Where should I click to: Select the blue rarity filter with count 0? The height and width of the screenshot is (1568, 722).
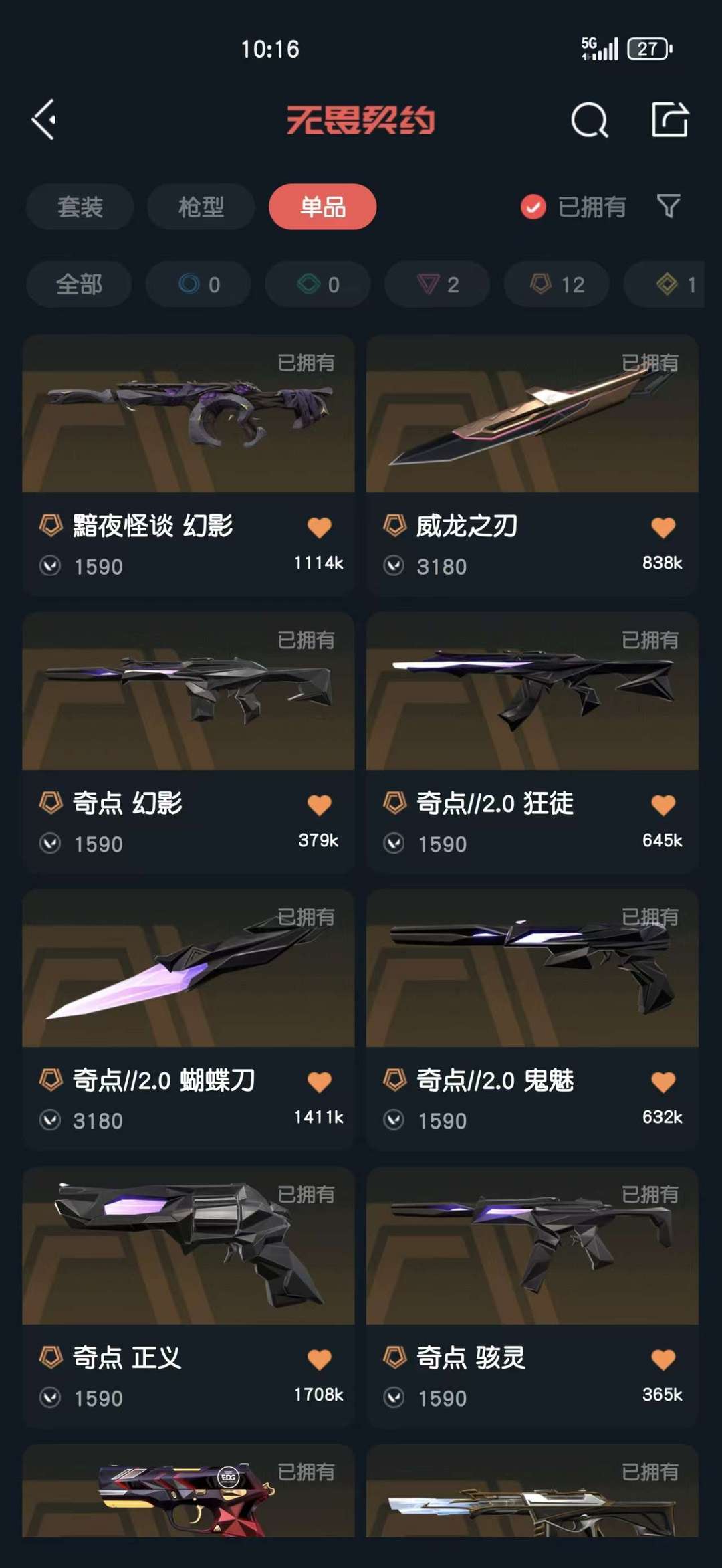point(199,284)
